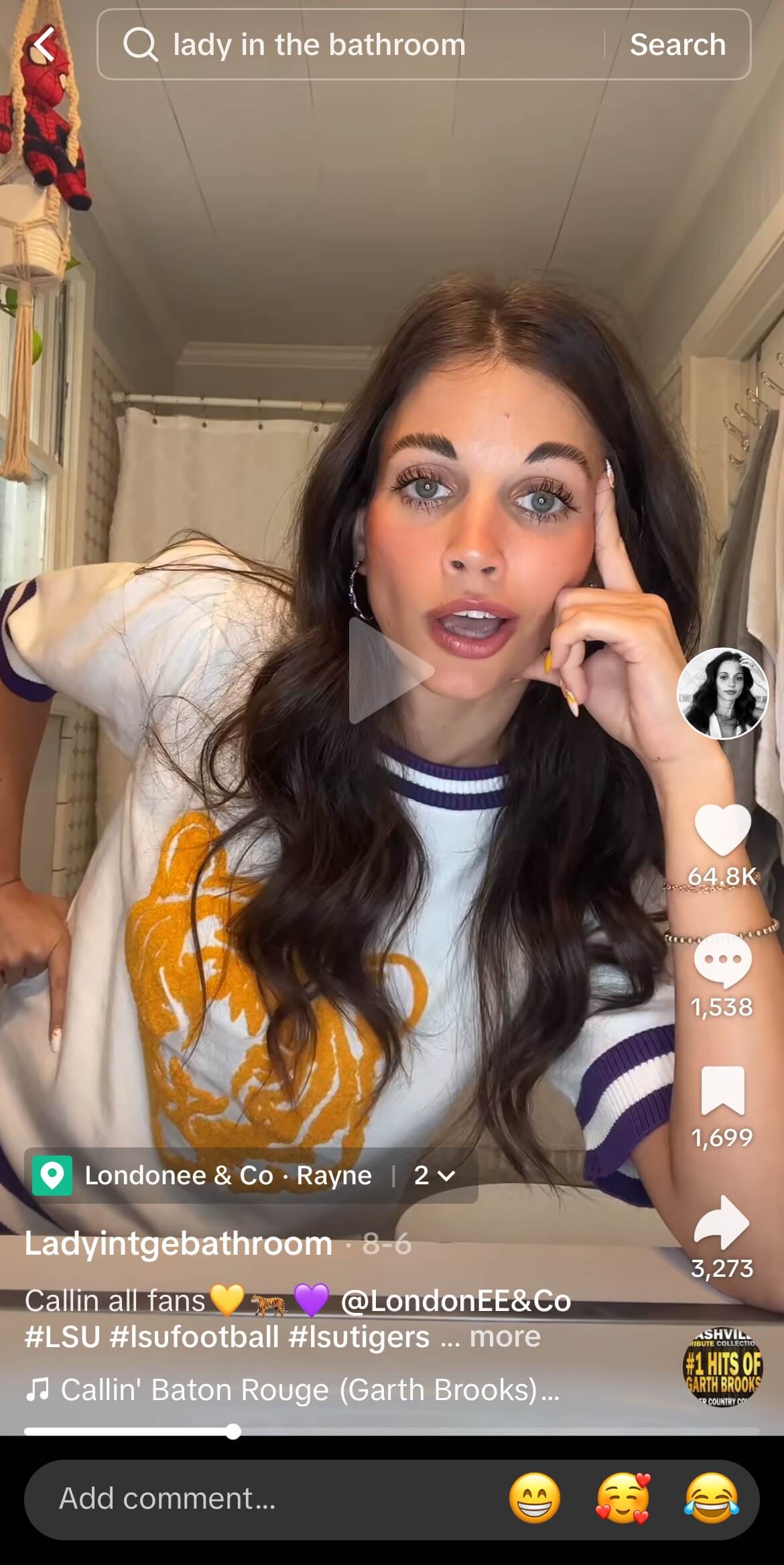
Task: Open the #LSU hashtag
Action: (x=62, y=1337)
